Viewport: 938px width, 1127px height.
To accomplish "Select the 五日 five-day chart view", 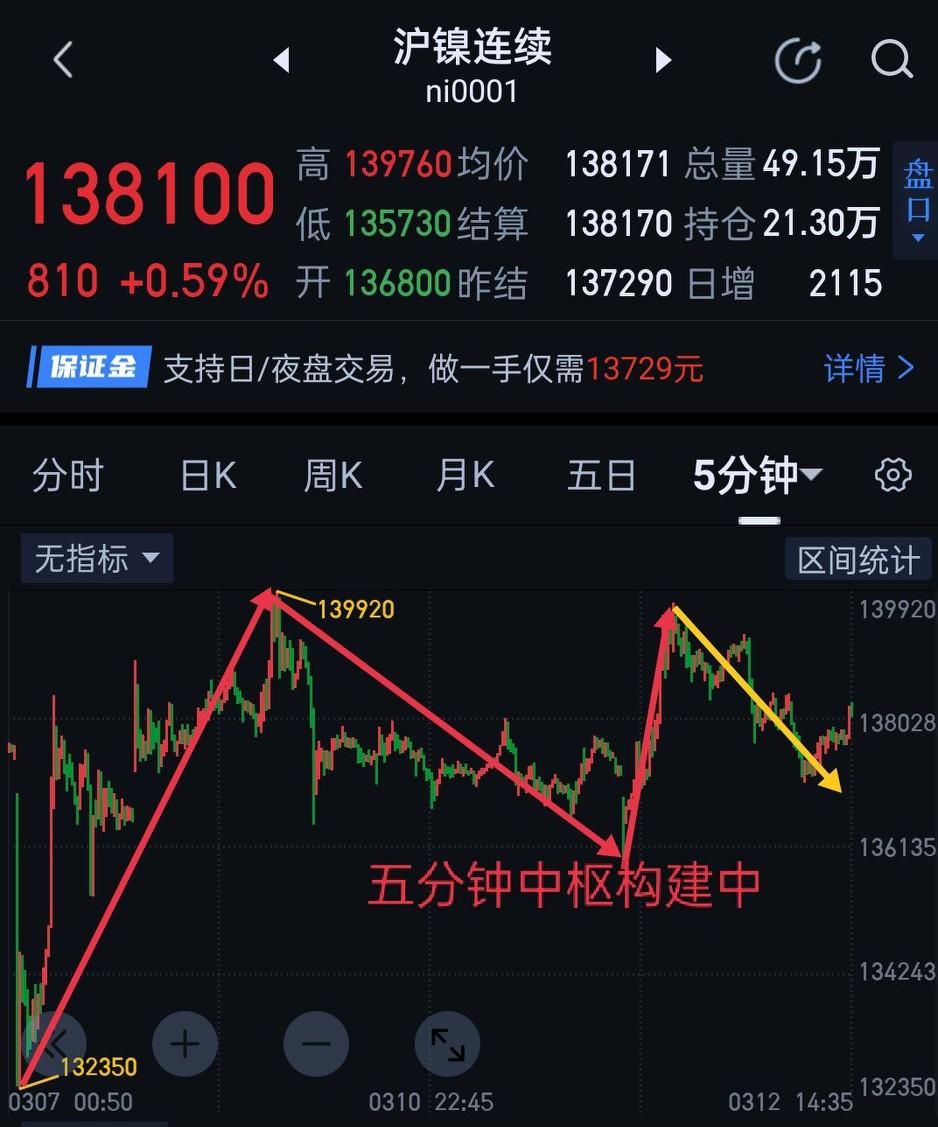I will point(601,475).
